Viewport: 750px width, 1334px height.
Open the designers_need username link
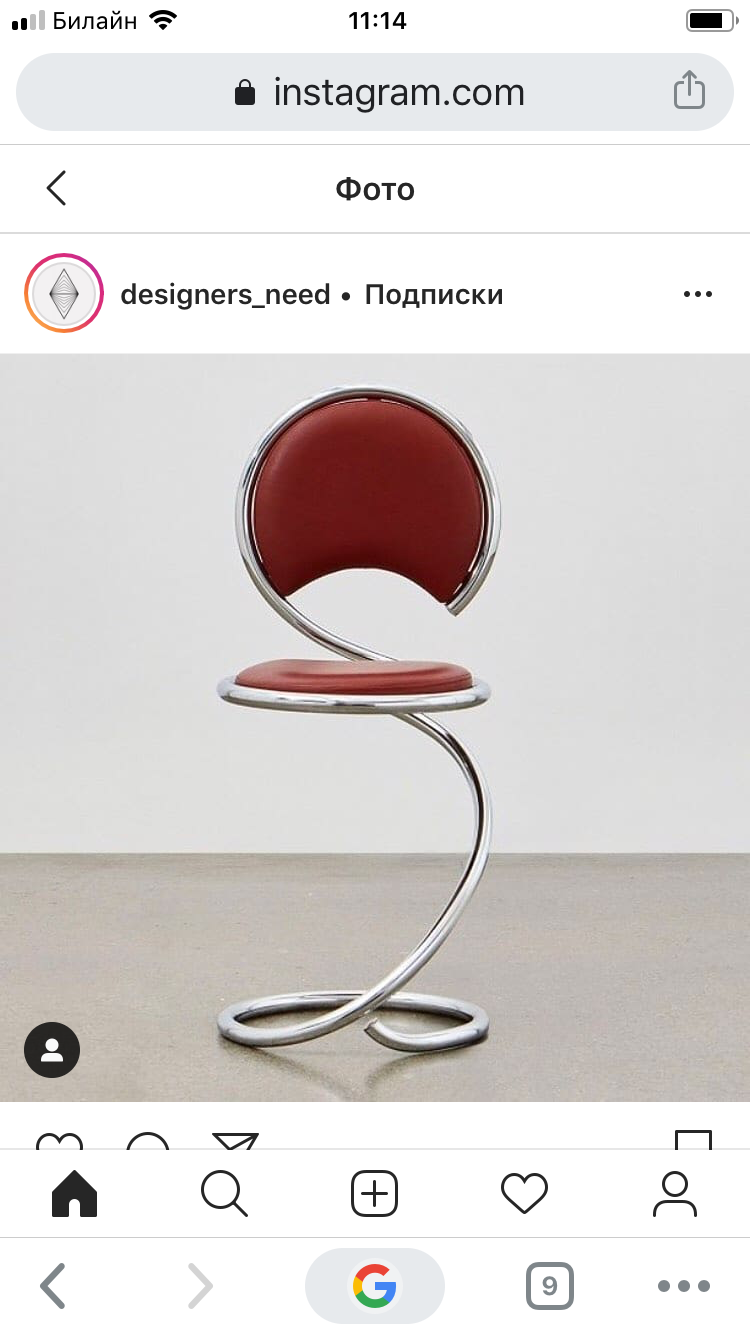tap(225, 295)
